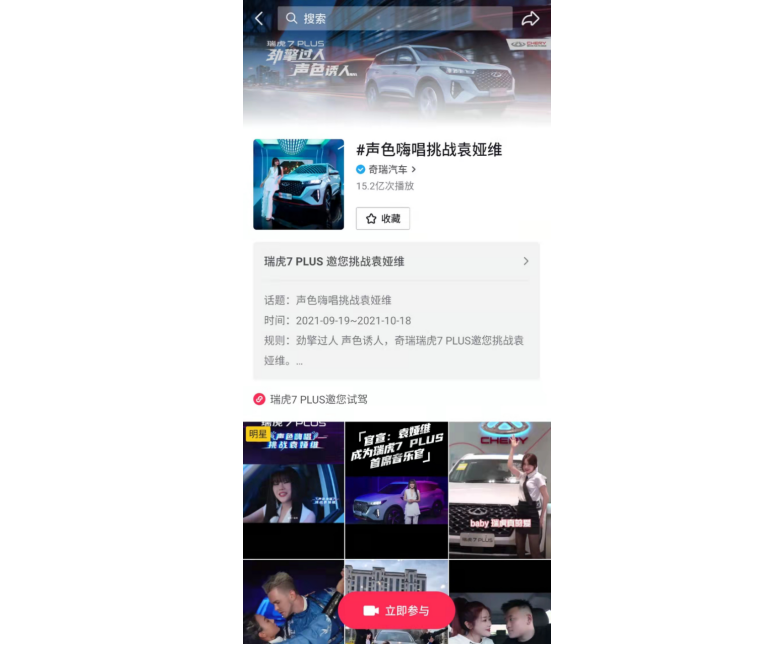Tap 收藏 to favorite this topic
The width and height of the screenshot is (770, 645).
click(x=382, y=218)
